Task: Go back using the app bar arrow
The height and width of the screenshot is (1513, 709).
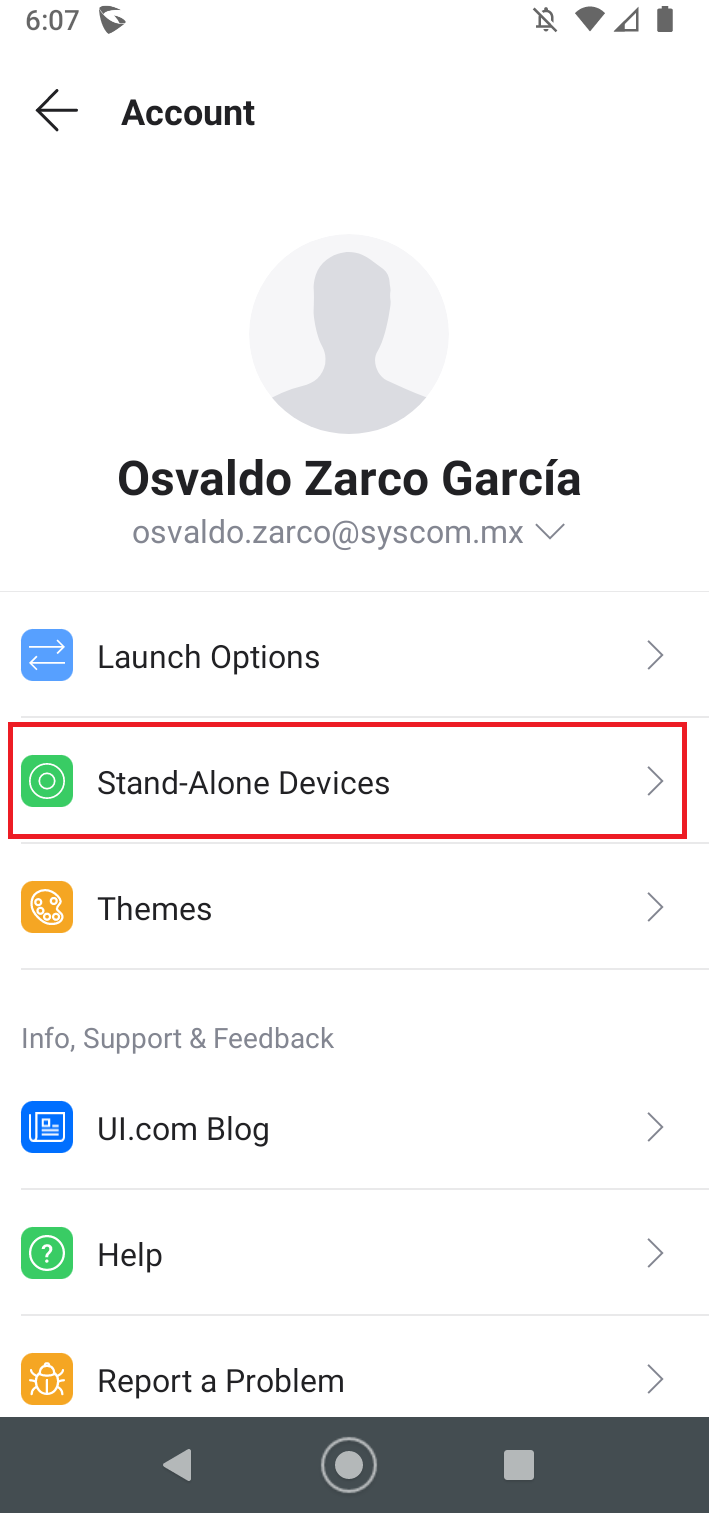Action: (57, 111)
